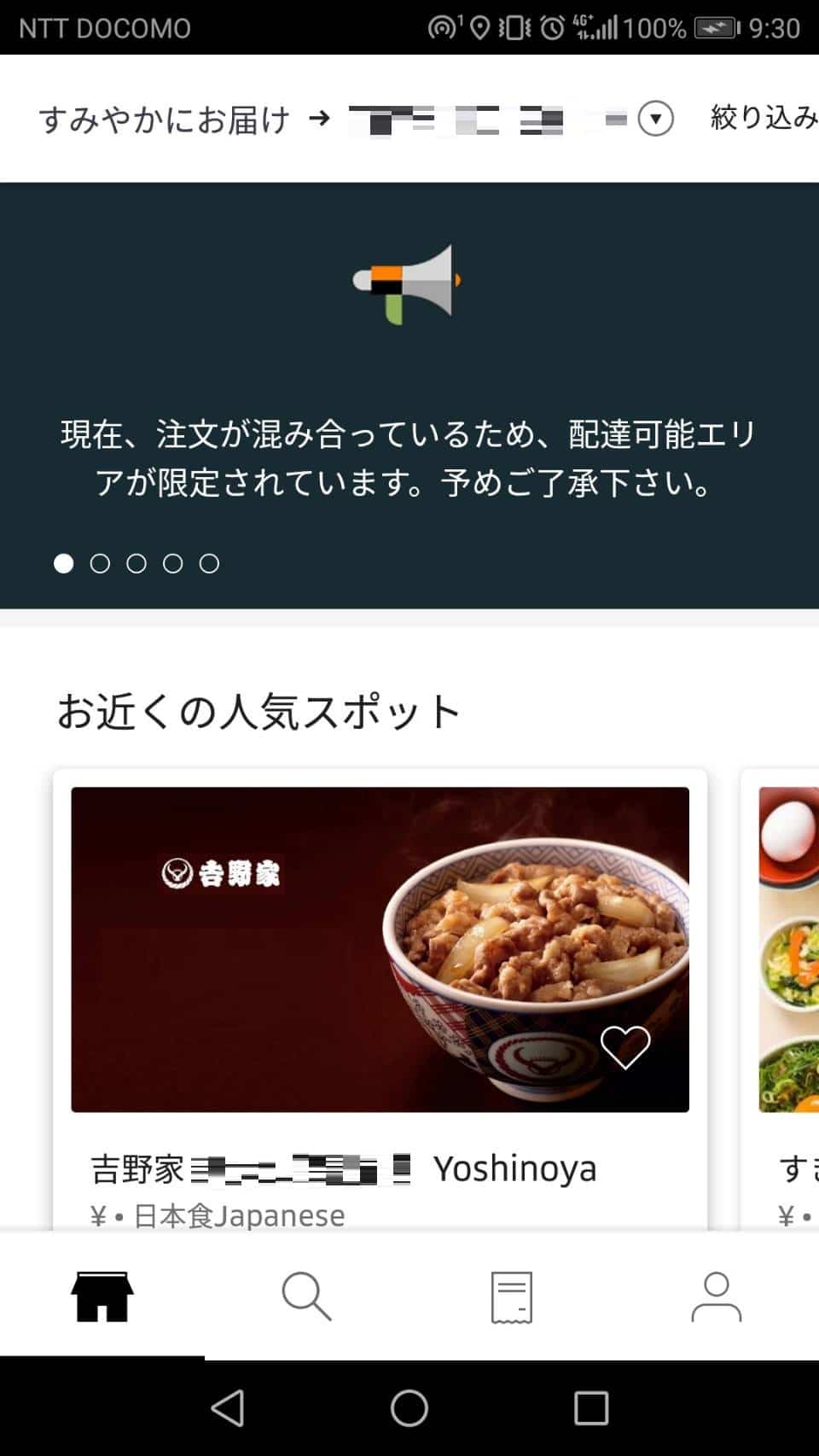This screenshot has width=819, height=1456.
Task: Tap the すみやかにお届け delivery time selector
Action: pyautogui.click(x=165, y=119)
